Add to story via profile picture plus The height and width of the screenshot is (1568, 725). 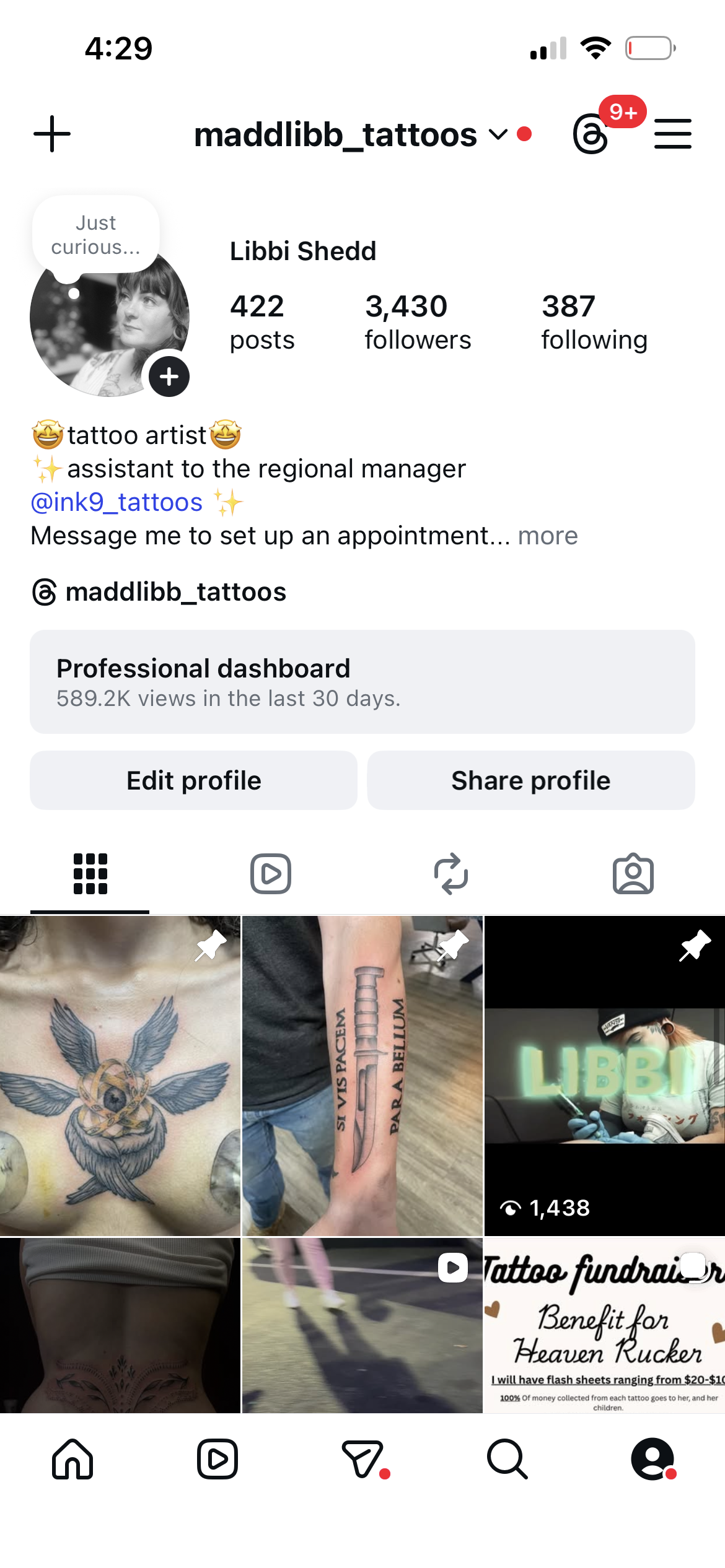click(169, 377)
